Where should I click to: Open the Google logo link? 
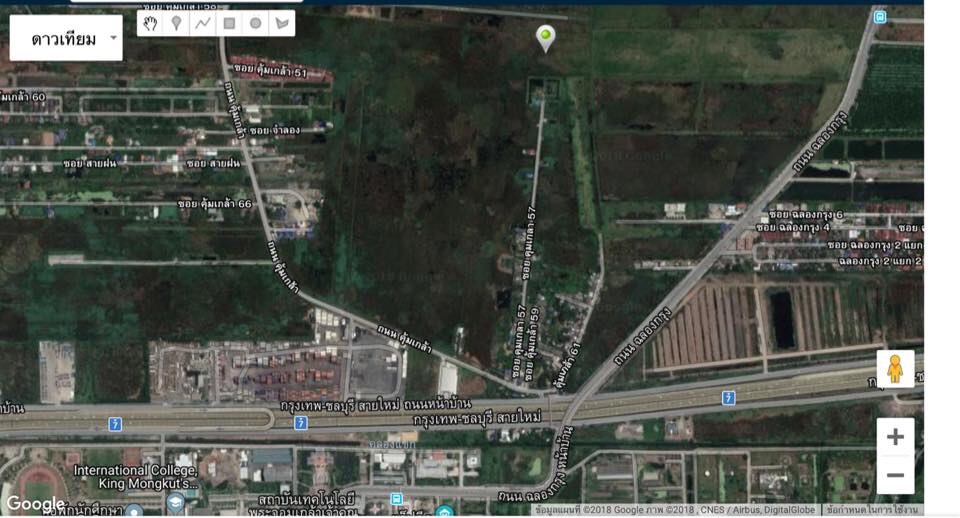(35, 503)
